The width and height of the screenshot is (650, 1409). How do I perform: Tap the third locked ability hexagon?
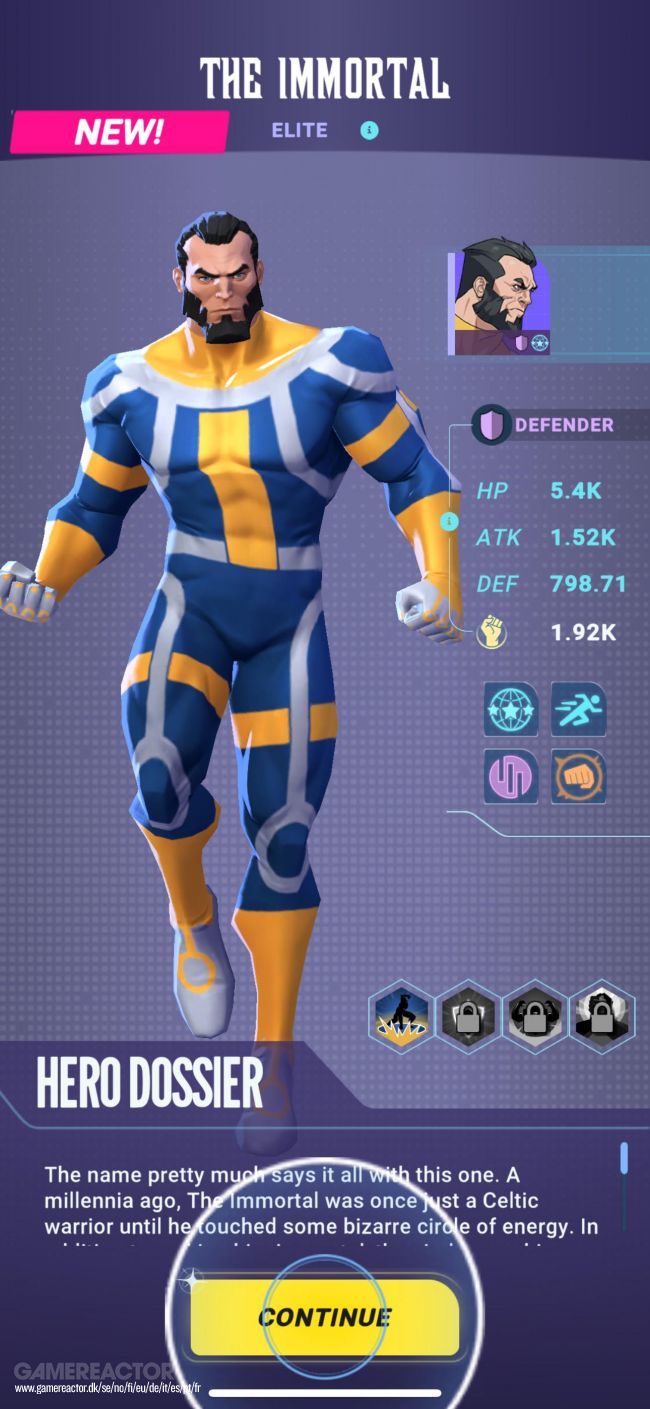534,1016
